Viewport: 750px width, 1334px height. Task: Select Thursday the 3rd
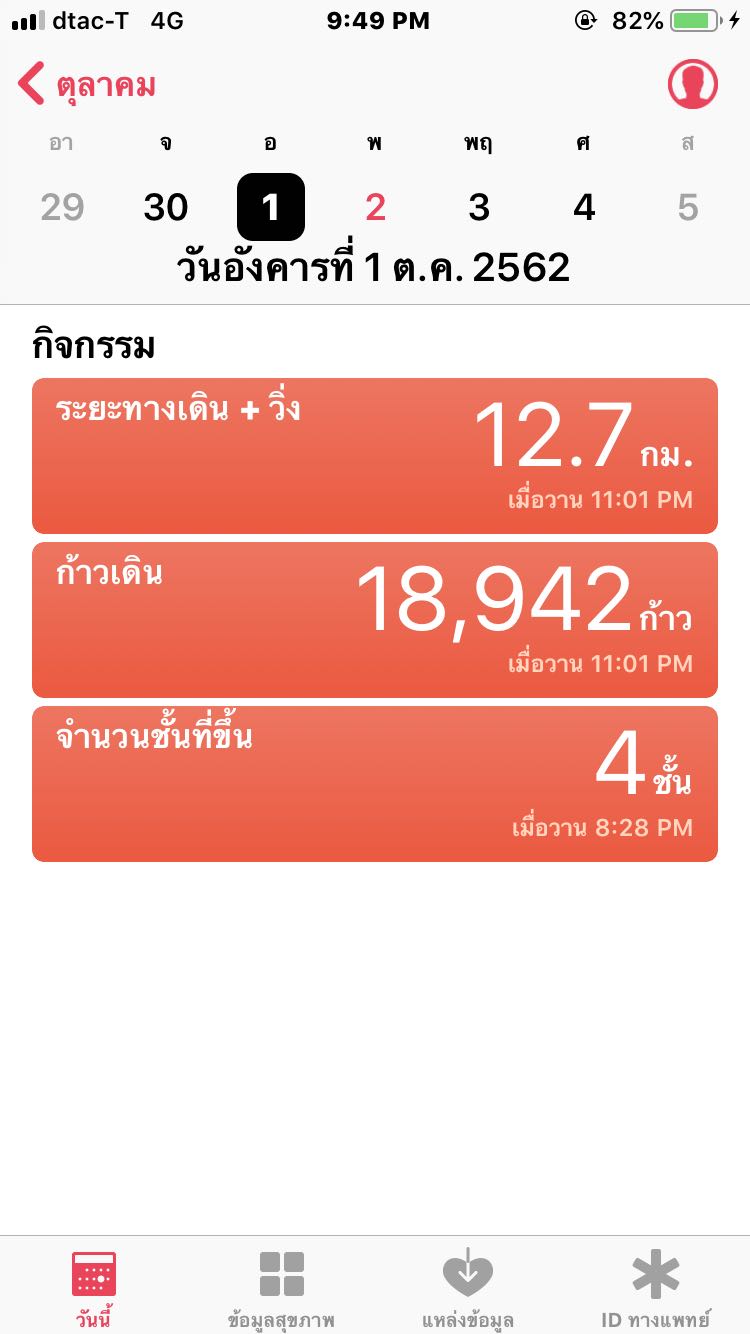[479, 207]
